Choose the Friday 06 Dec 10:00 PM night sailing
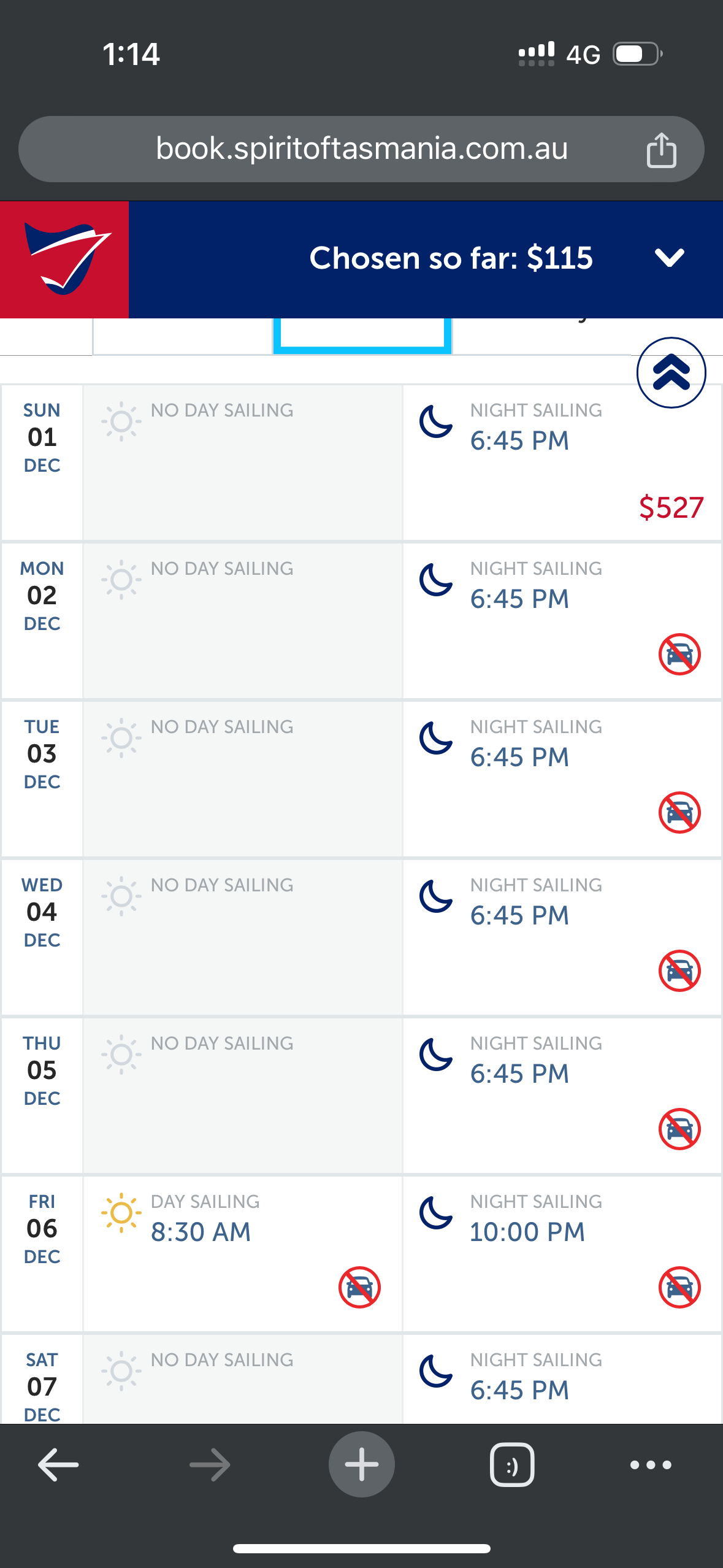 [562, 1254]
